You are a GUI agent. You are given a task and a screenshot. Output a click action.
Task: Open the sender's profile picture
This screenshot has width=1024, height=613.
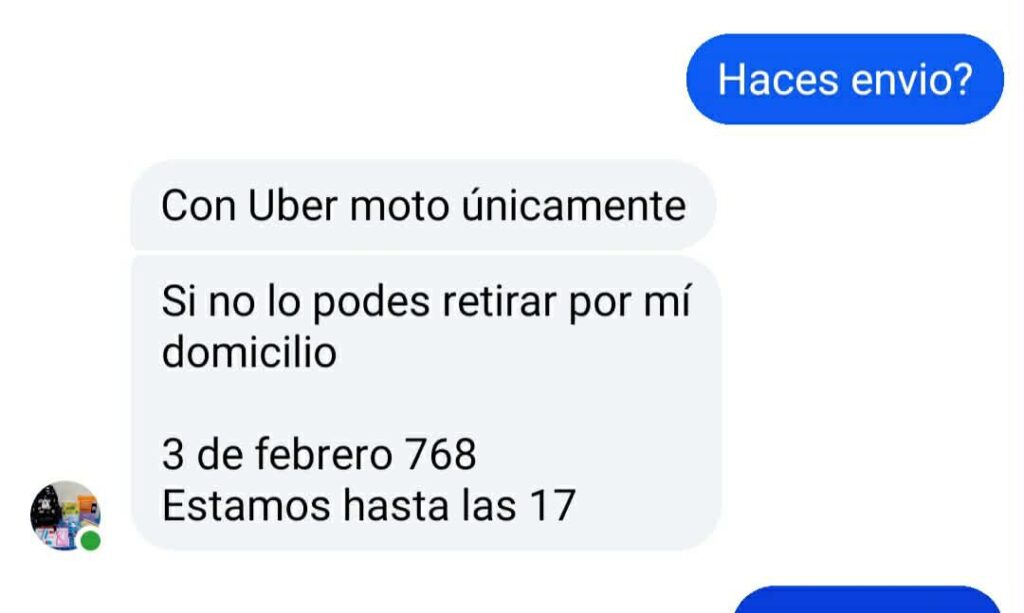65,515
